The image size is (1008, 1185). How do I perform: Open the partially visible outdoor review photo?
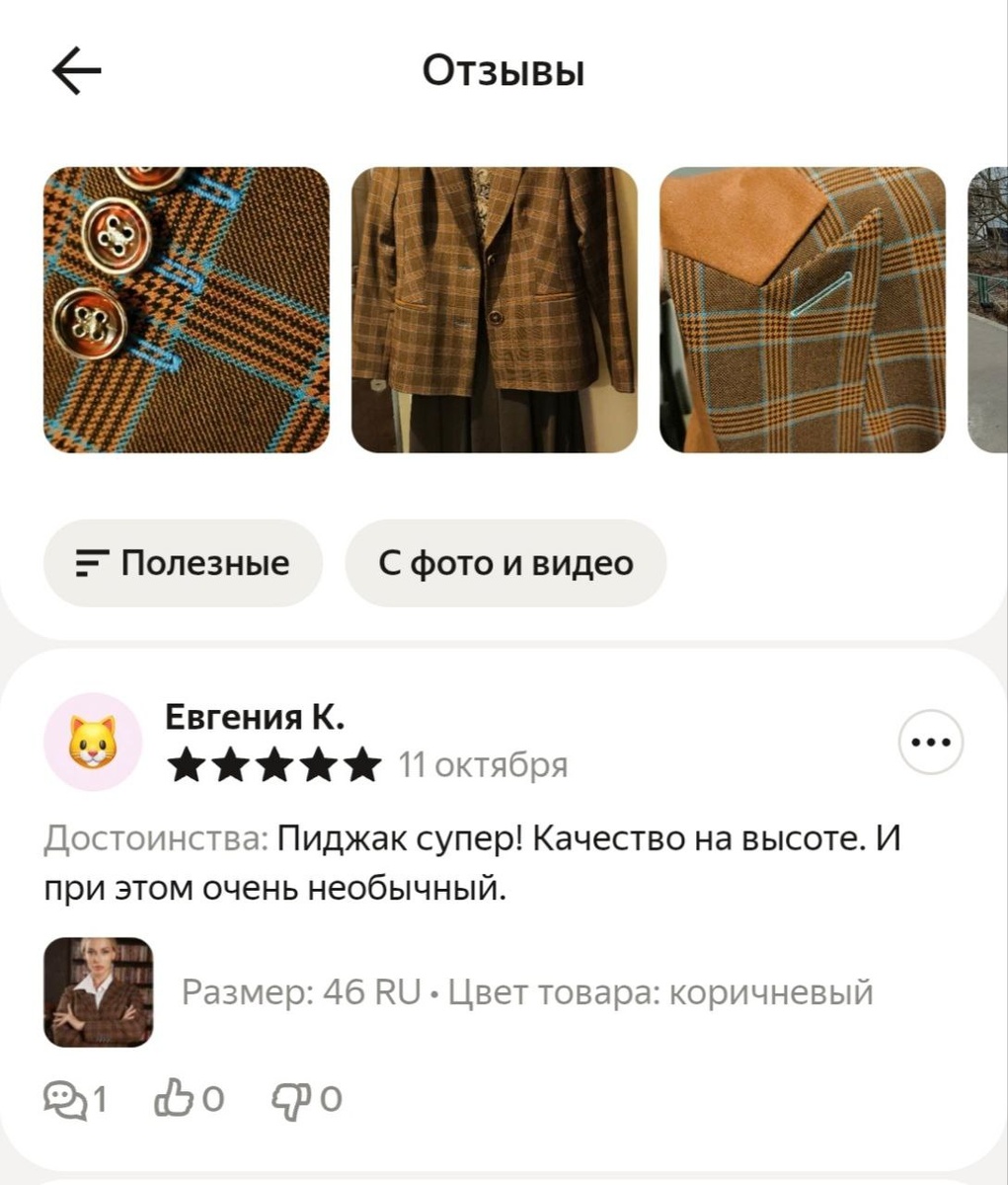(x=987, y=310)
